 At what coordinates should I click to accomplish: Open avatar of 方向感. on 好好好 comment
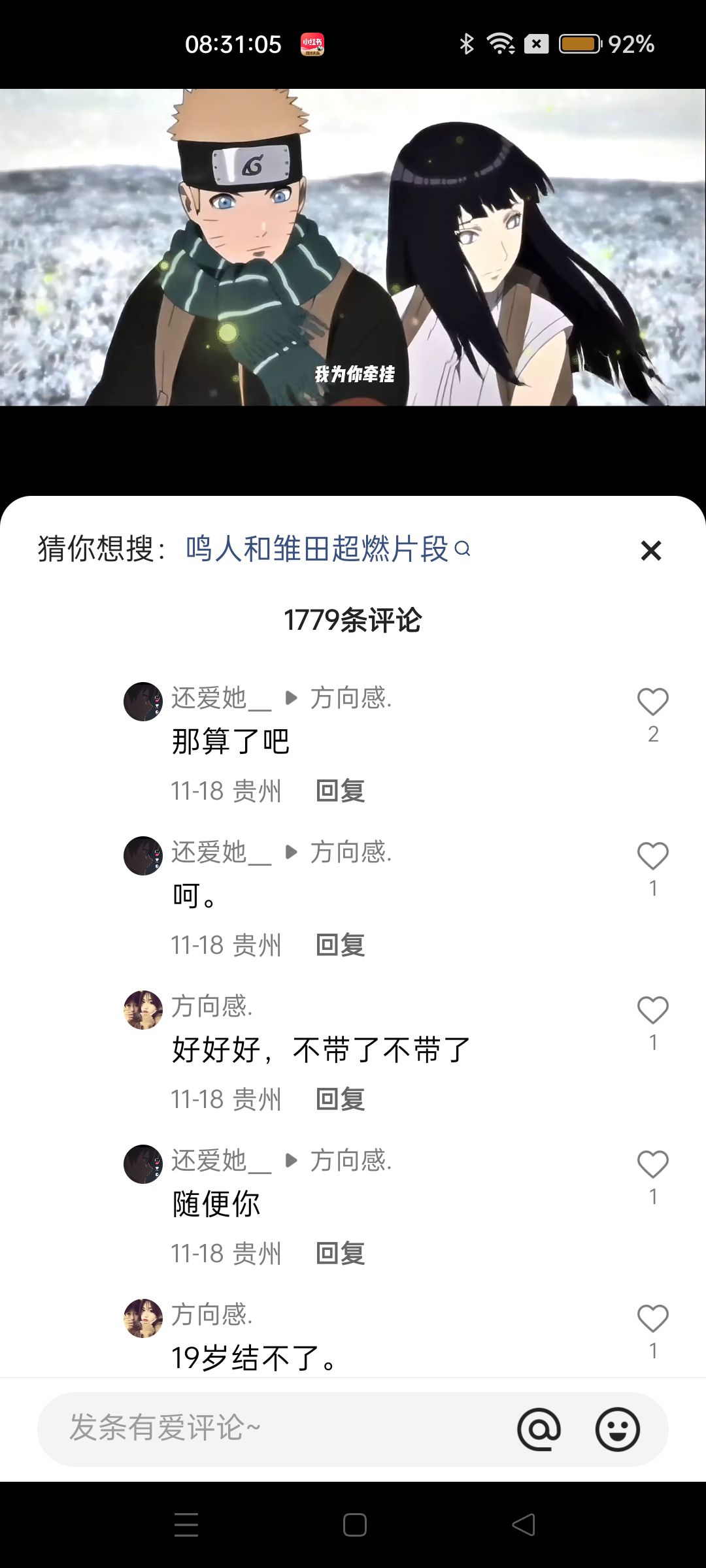pos(143,1010)
